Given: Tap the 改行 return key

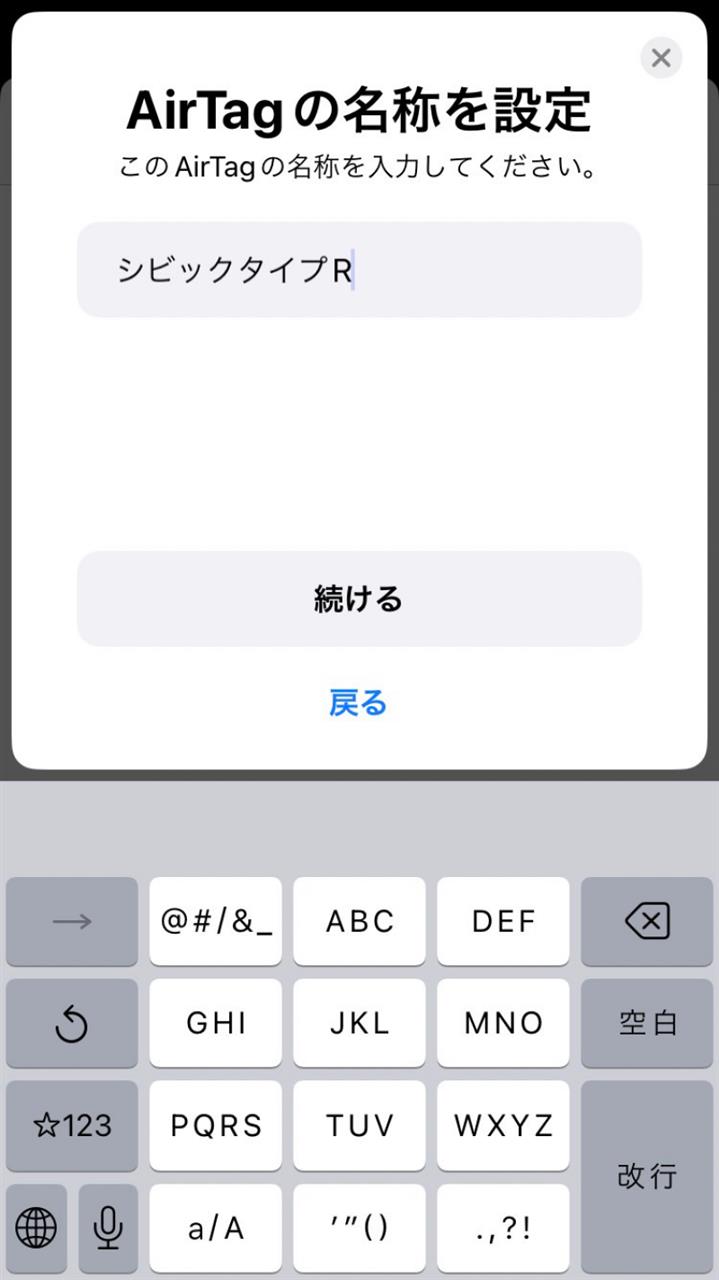Looking at the screenshot, I should (x=647, y=1176).
